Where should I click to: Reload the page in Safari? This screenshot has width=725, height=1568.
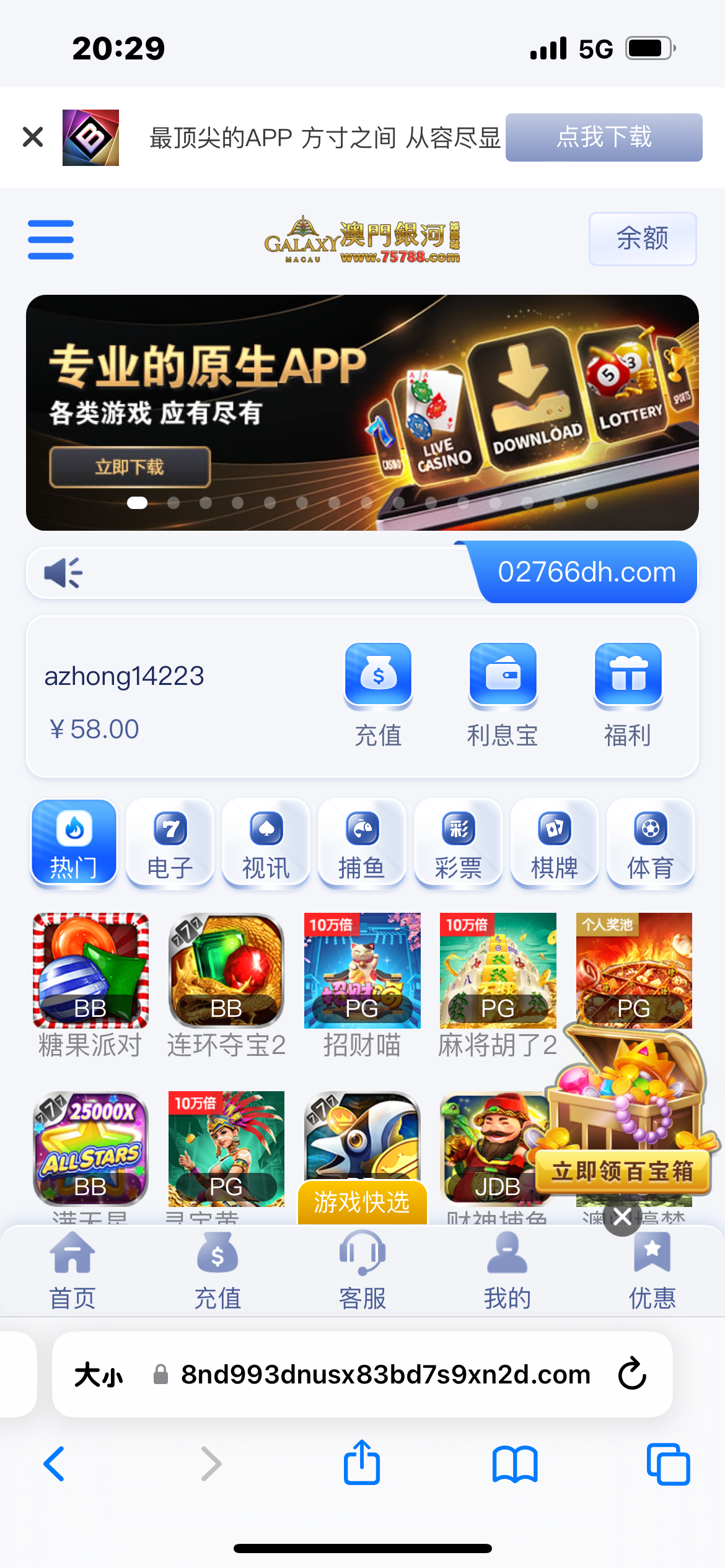[632, 1374]
